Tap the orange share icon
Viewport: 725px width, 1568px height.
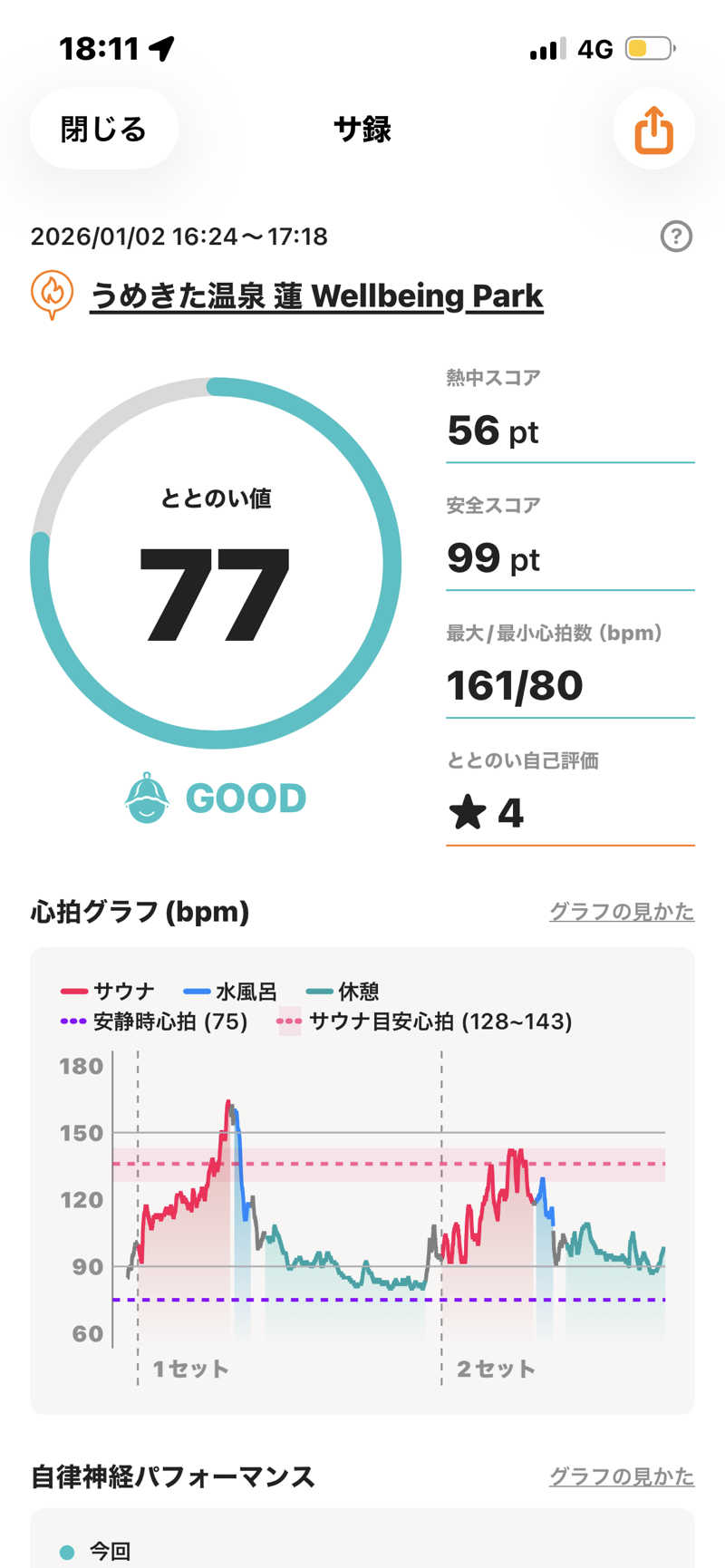652,131
